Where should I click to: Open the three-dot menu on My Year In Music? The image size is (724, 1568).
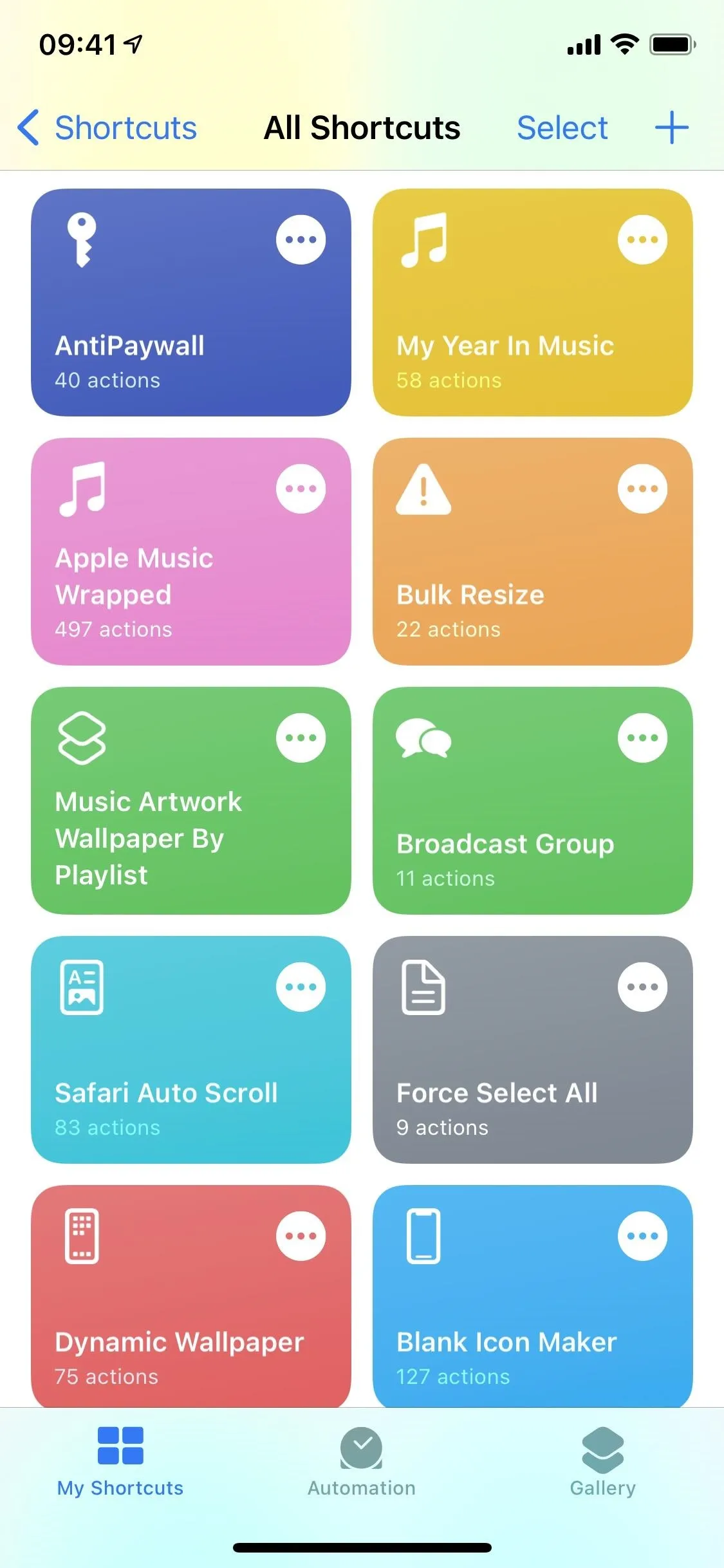pyautogui.click(x=642, y=239)
